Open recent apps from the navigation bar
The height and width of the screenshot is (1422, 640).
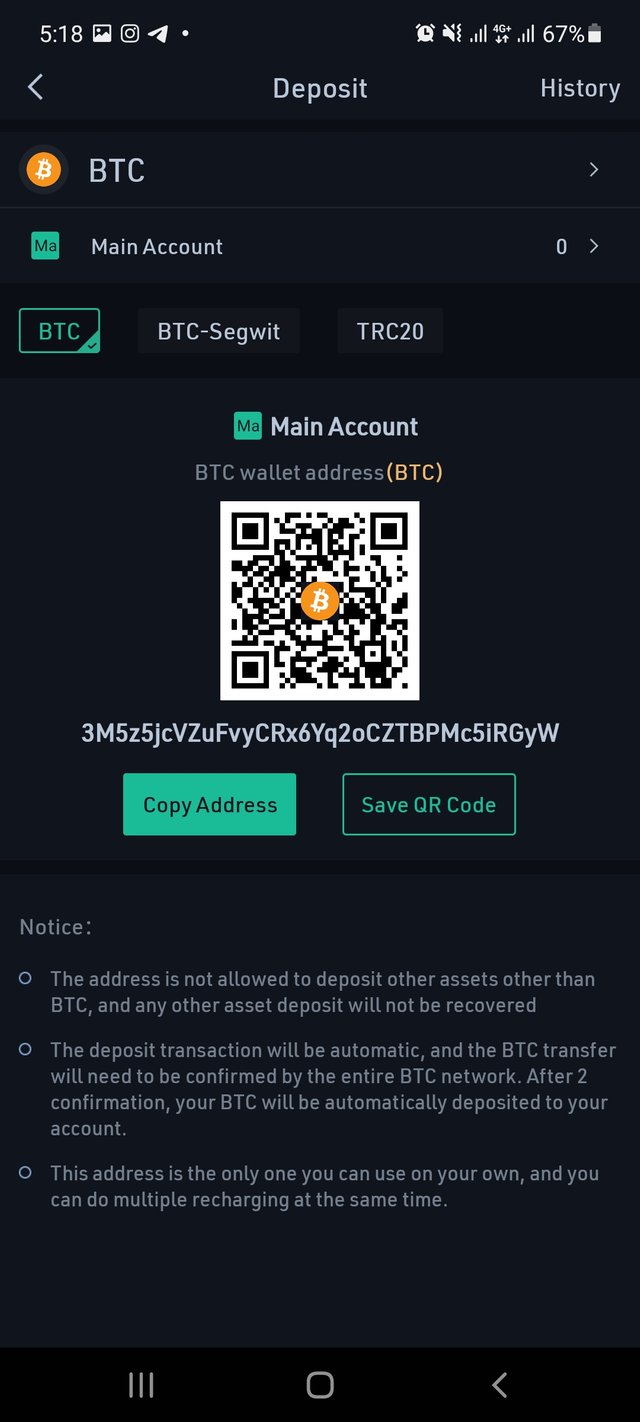[x=141, y=1384]
